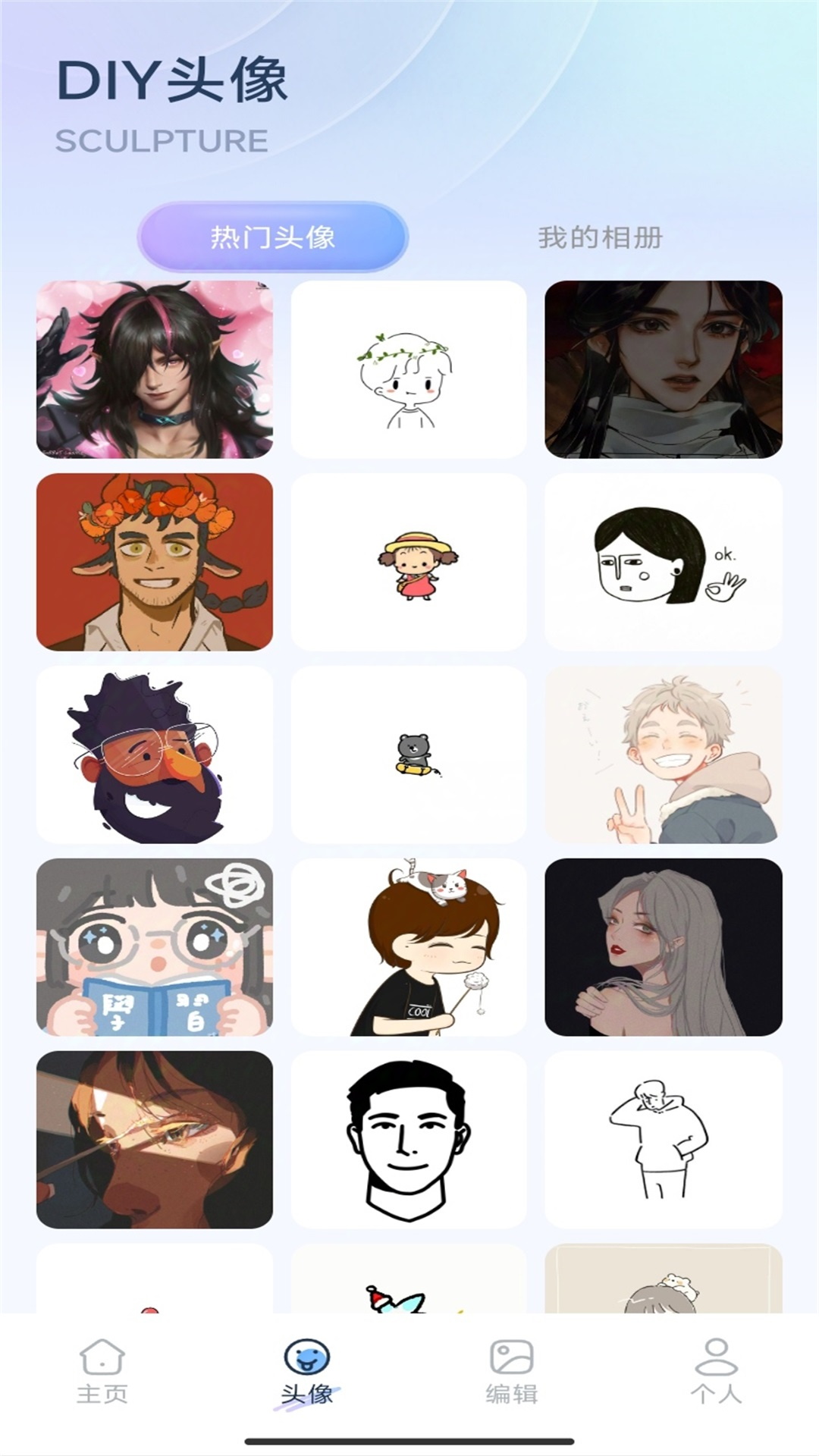The width and height of the screenshot is (819, 1456).
Task: Select the girl with yellow hat avatar
Action: point(409,562)
